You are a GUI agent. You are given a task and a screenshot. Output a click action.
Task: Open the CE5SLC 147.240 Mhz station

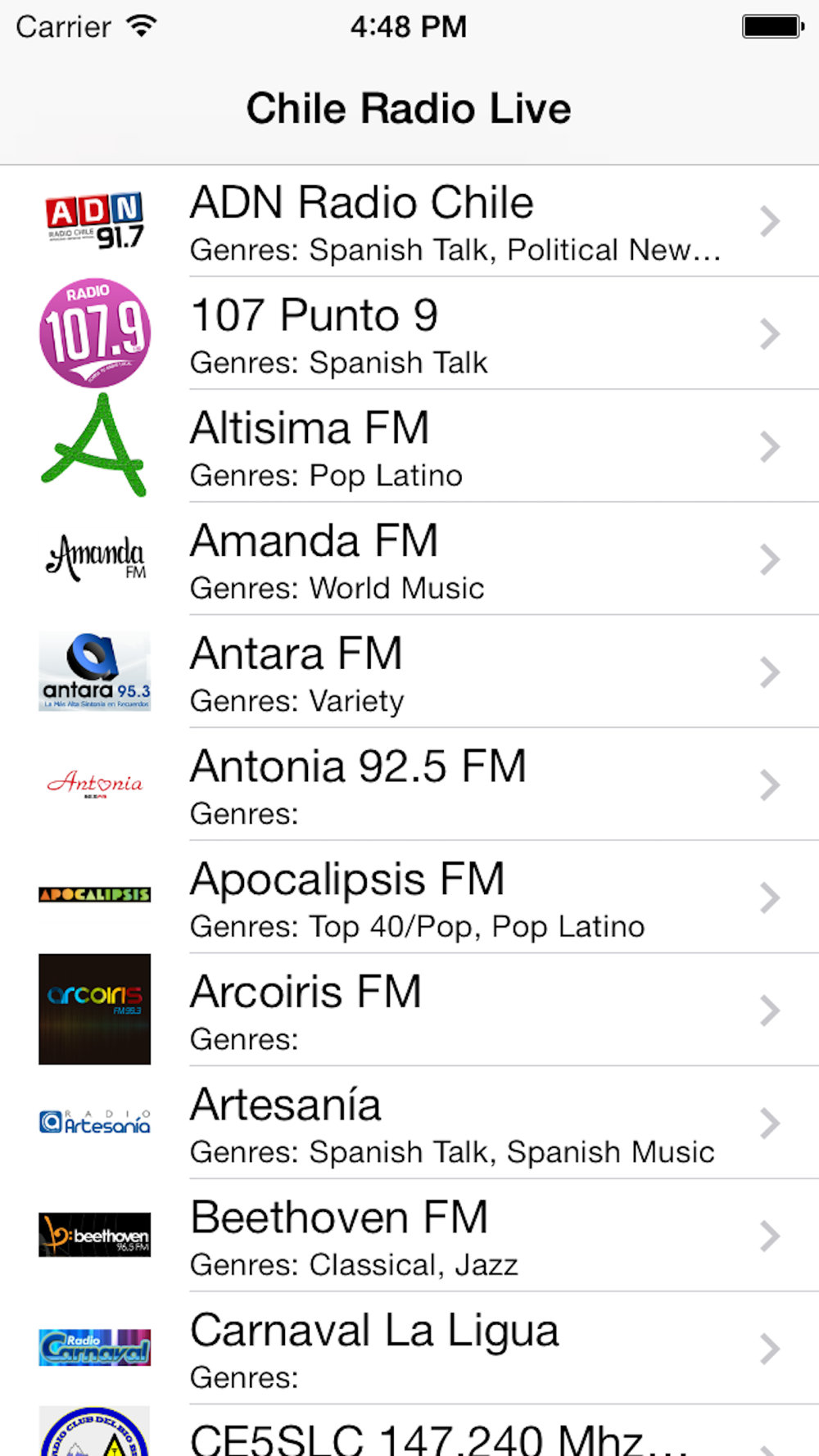point(409,1431)
